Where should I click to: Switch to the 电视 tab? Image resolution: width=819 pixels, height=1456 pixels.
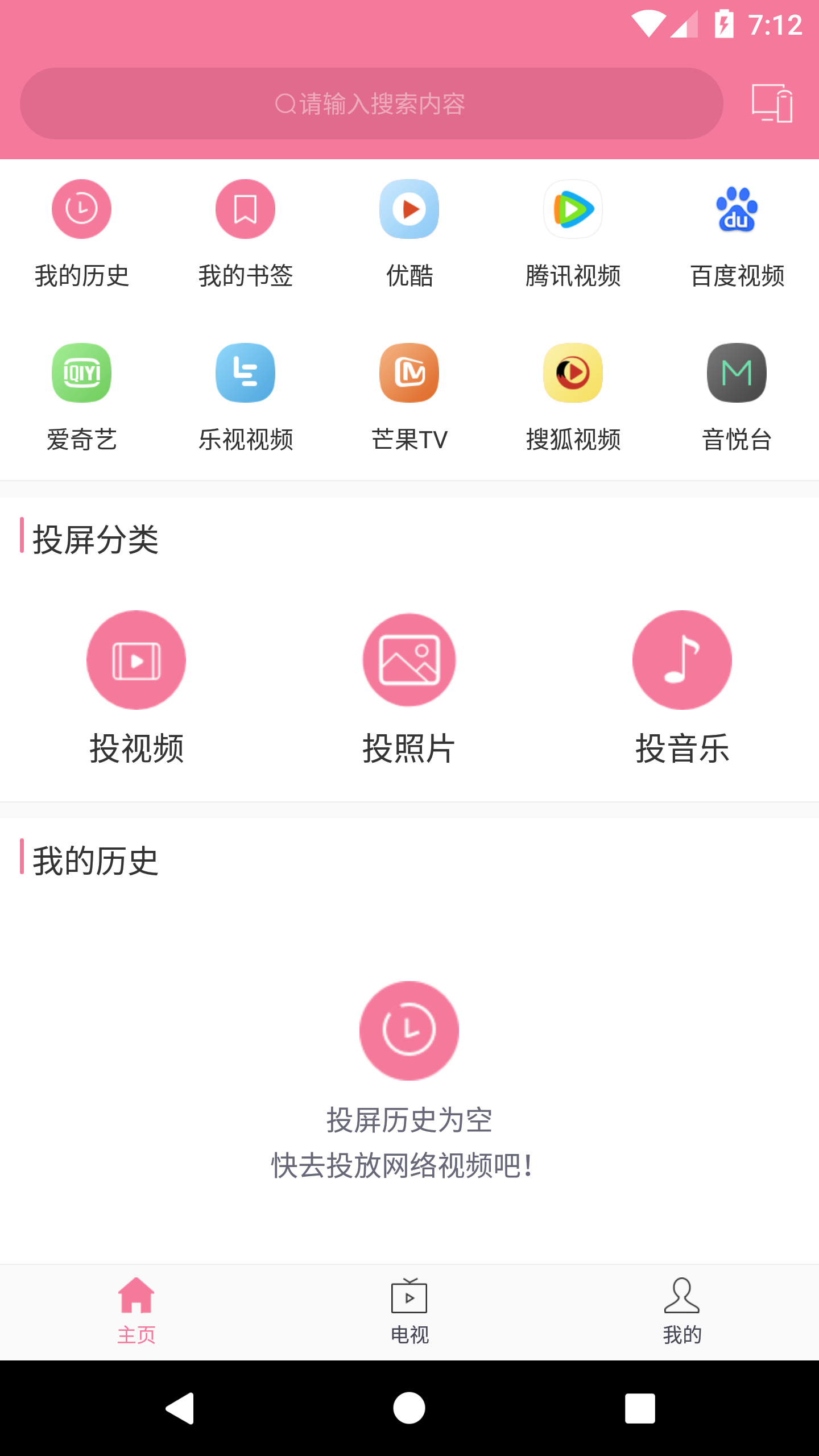coord(409,1312)
